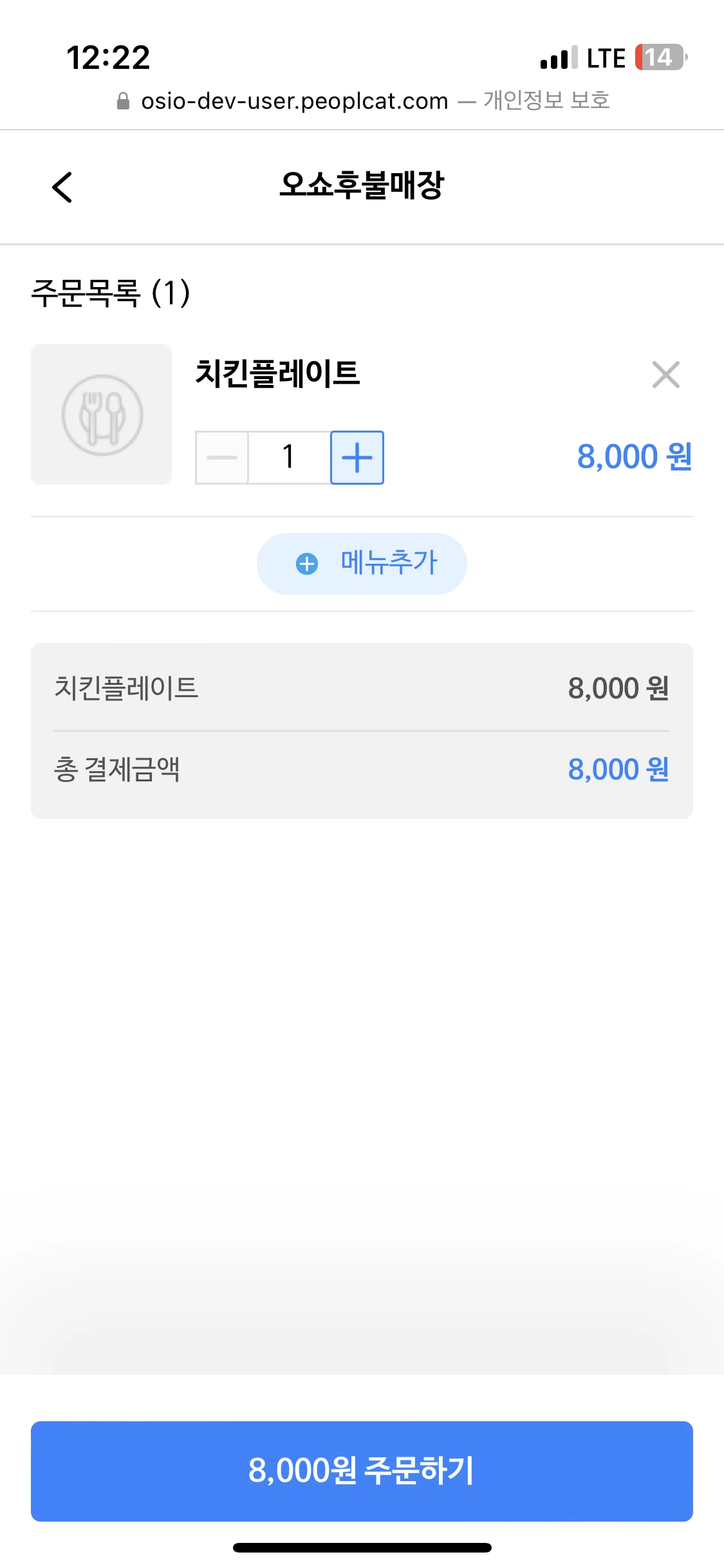Go back using the top-left arrow

click(x=62, y=187)
